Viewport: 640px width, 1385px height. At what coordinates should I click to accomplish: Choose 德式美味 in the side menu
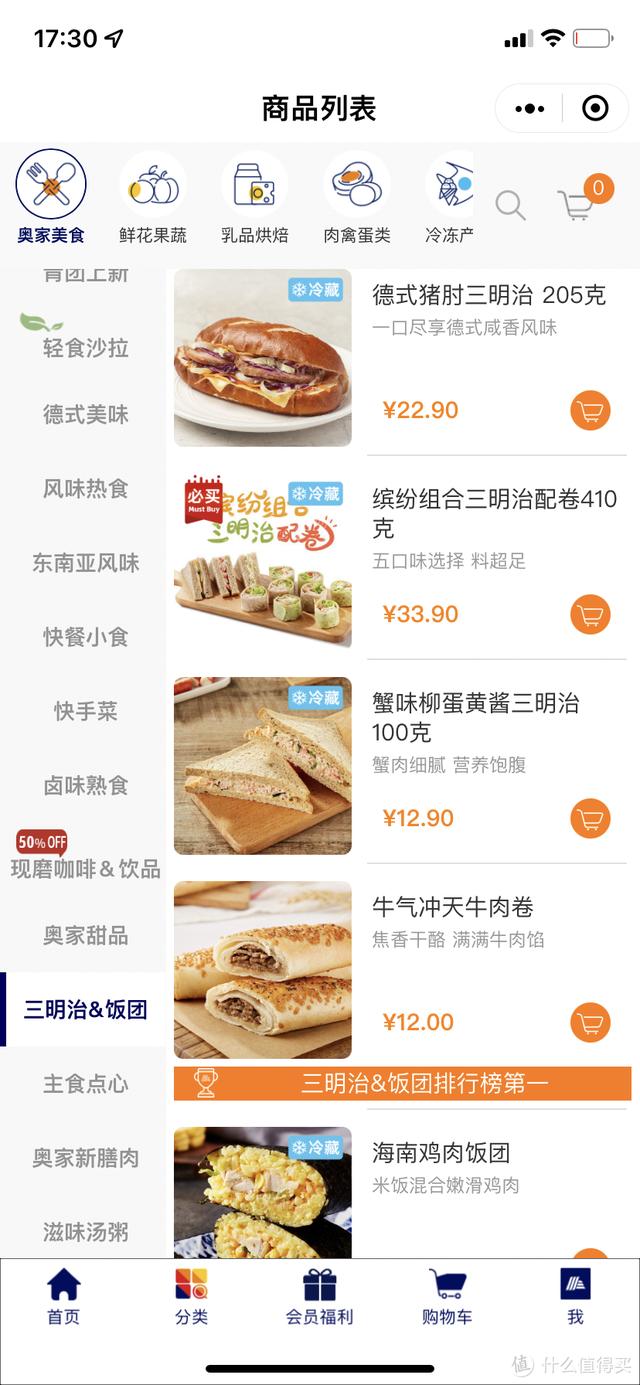pos(85,414)
